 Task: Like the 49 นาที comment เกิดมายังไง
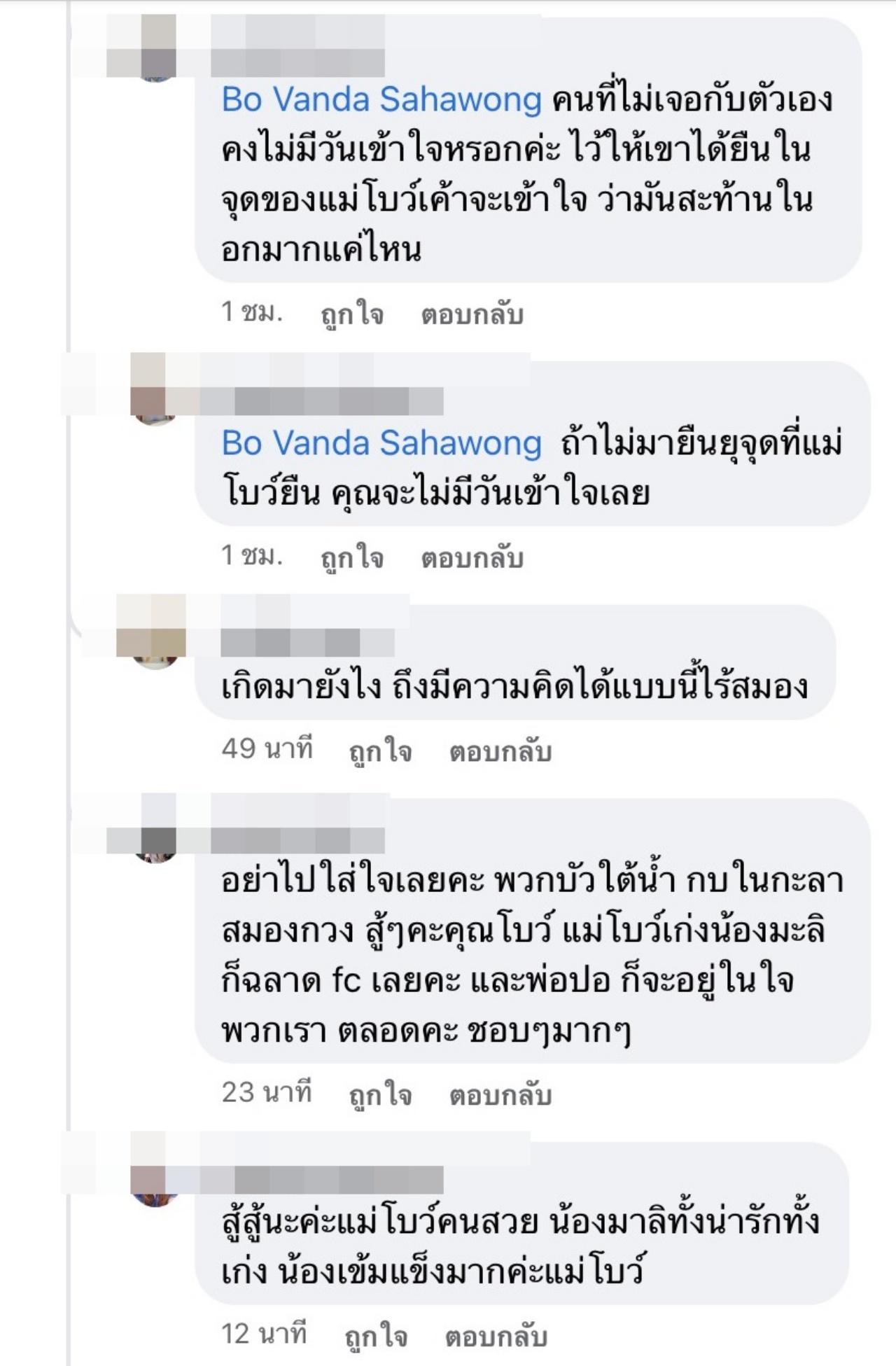(380, 751)
